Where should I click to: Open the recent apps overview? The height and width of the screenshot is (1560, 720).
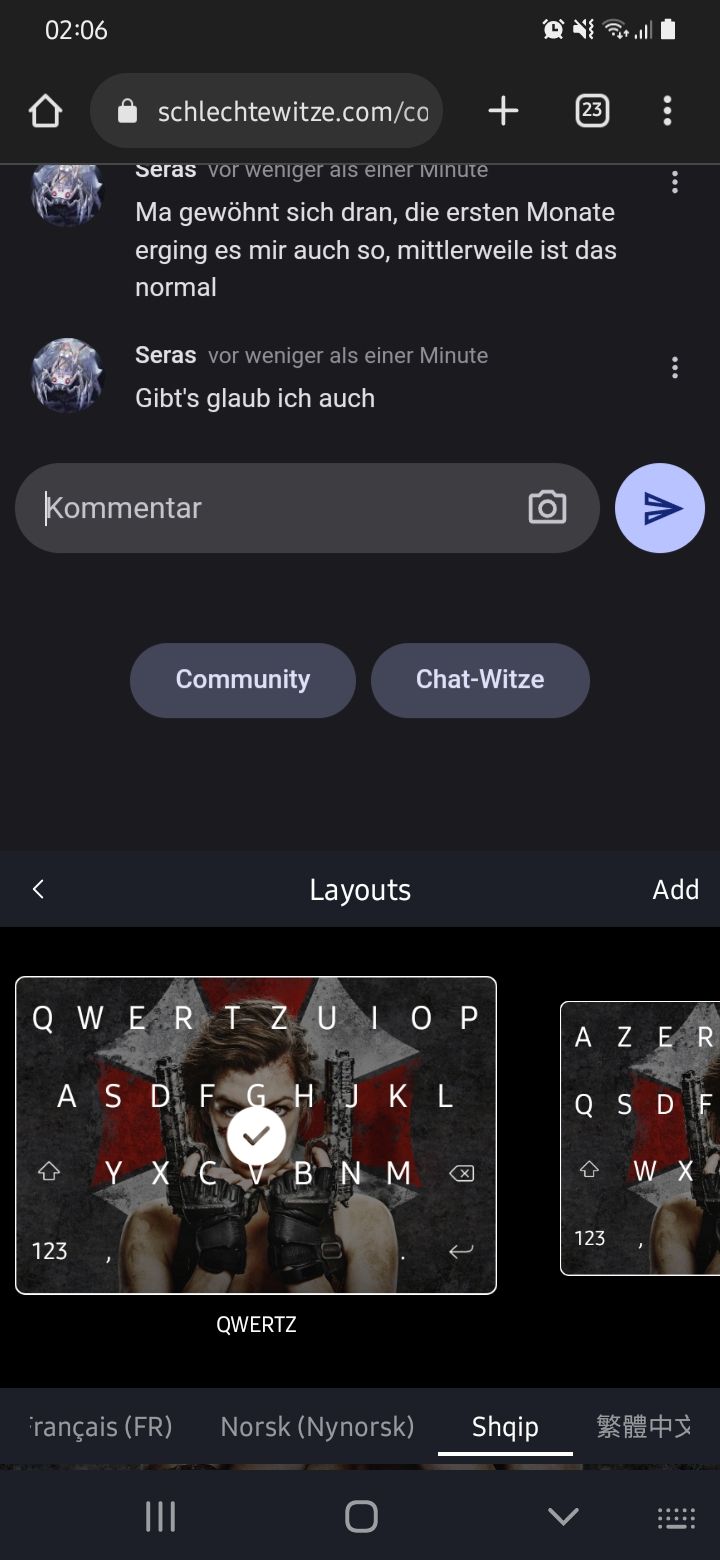point(160,1516)
